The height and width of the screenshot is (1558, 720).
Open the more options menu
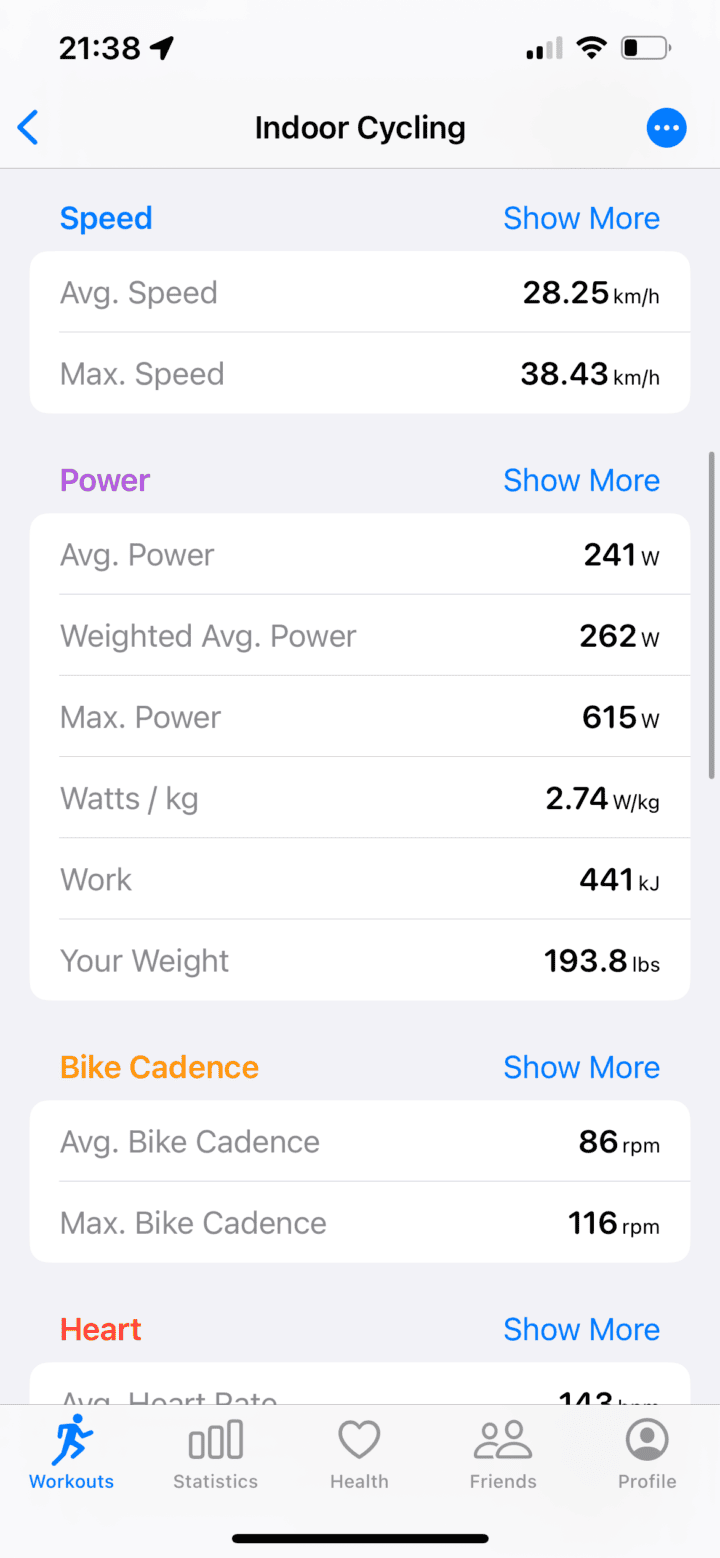click(666, 128)
